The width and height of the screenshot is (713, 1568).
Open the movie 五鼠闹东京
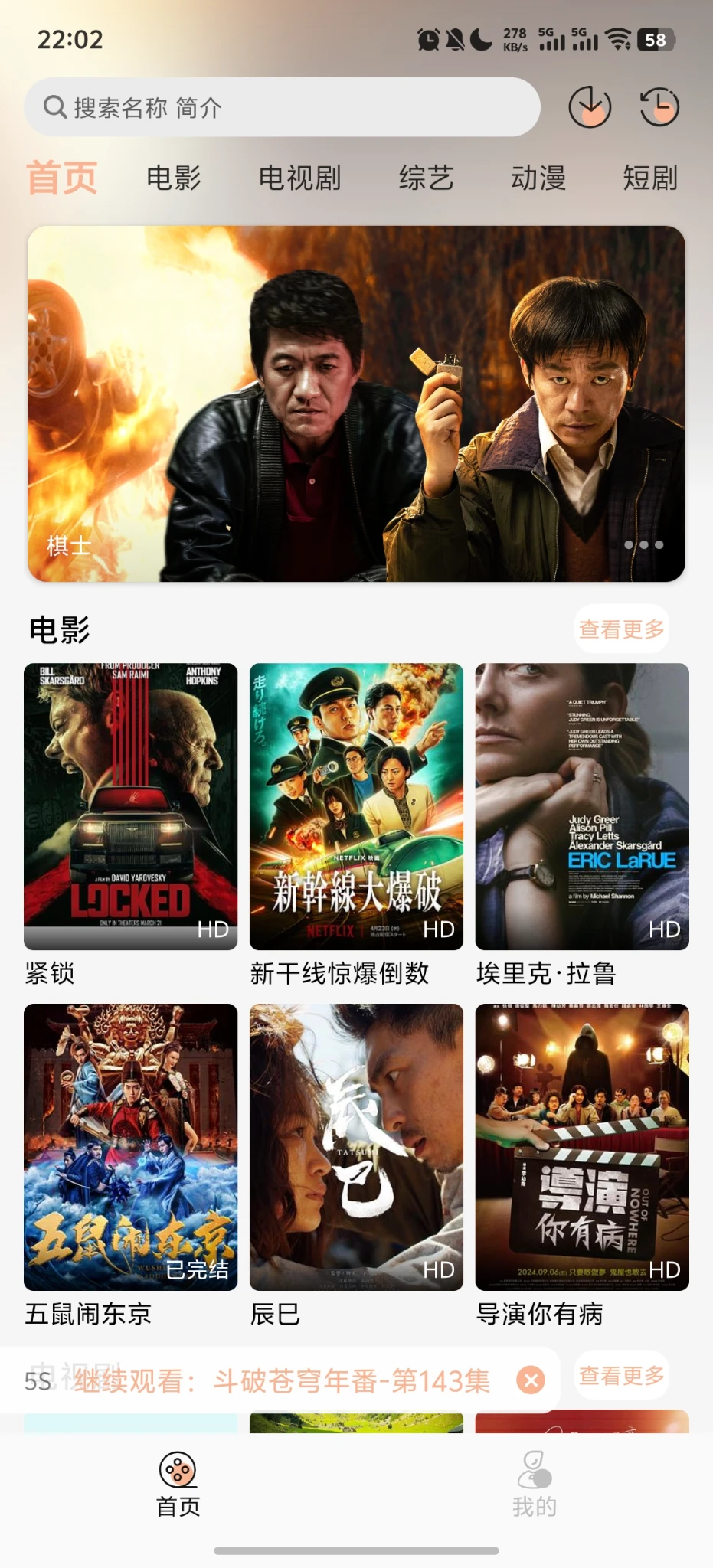click(131, 1147)
